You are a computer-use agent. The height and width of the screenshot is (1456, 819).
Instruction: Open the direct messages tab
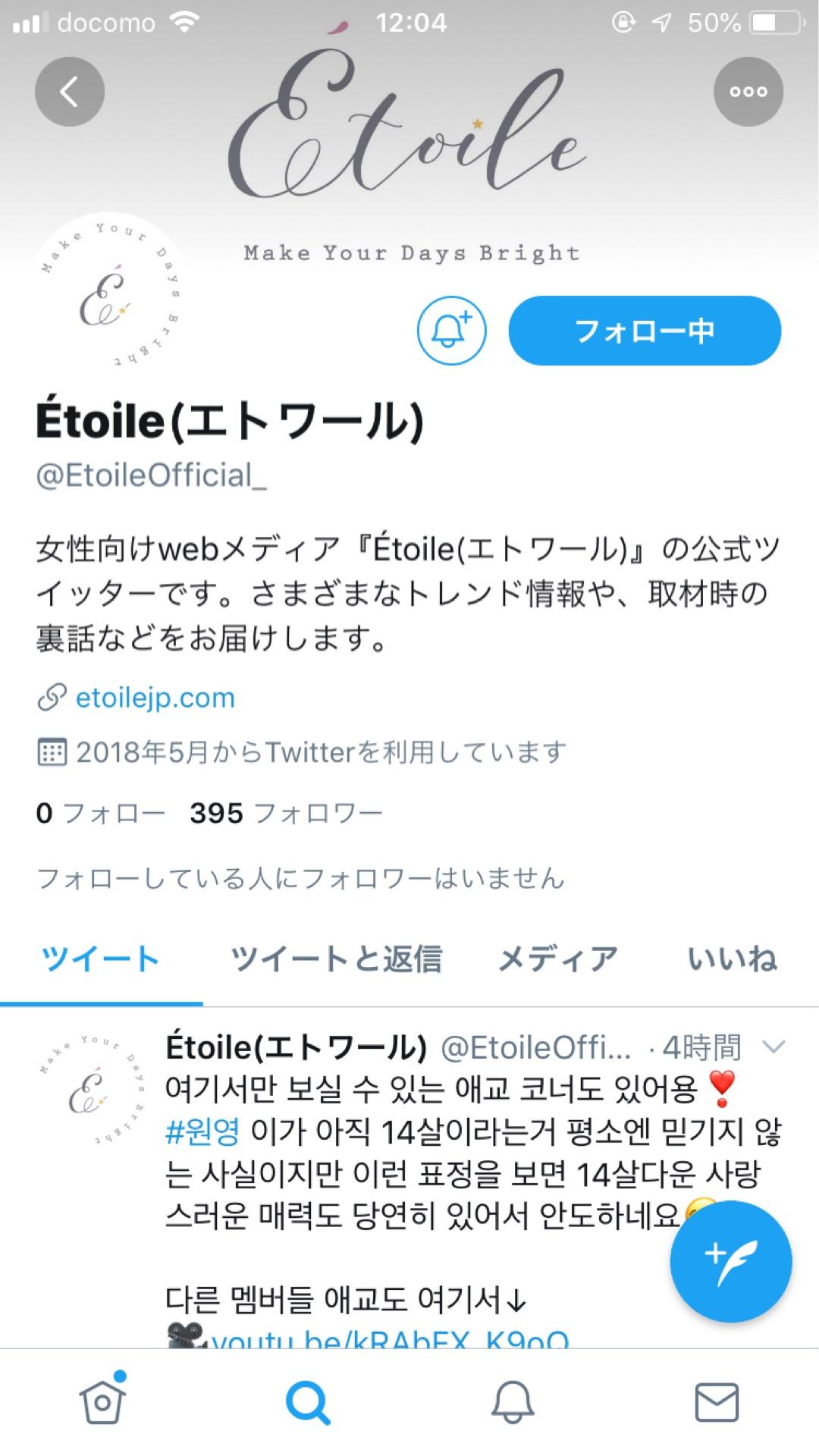point(717,1401)
